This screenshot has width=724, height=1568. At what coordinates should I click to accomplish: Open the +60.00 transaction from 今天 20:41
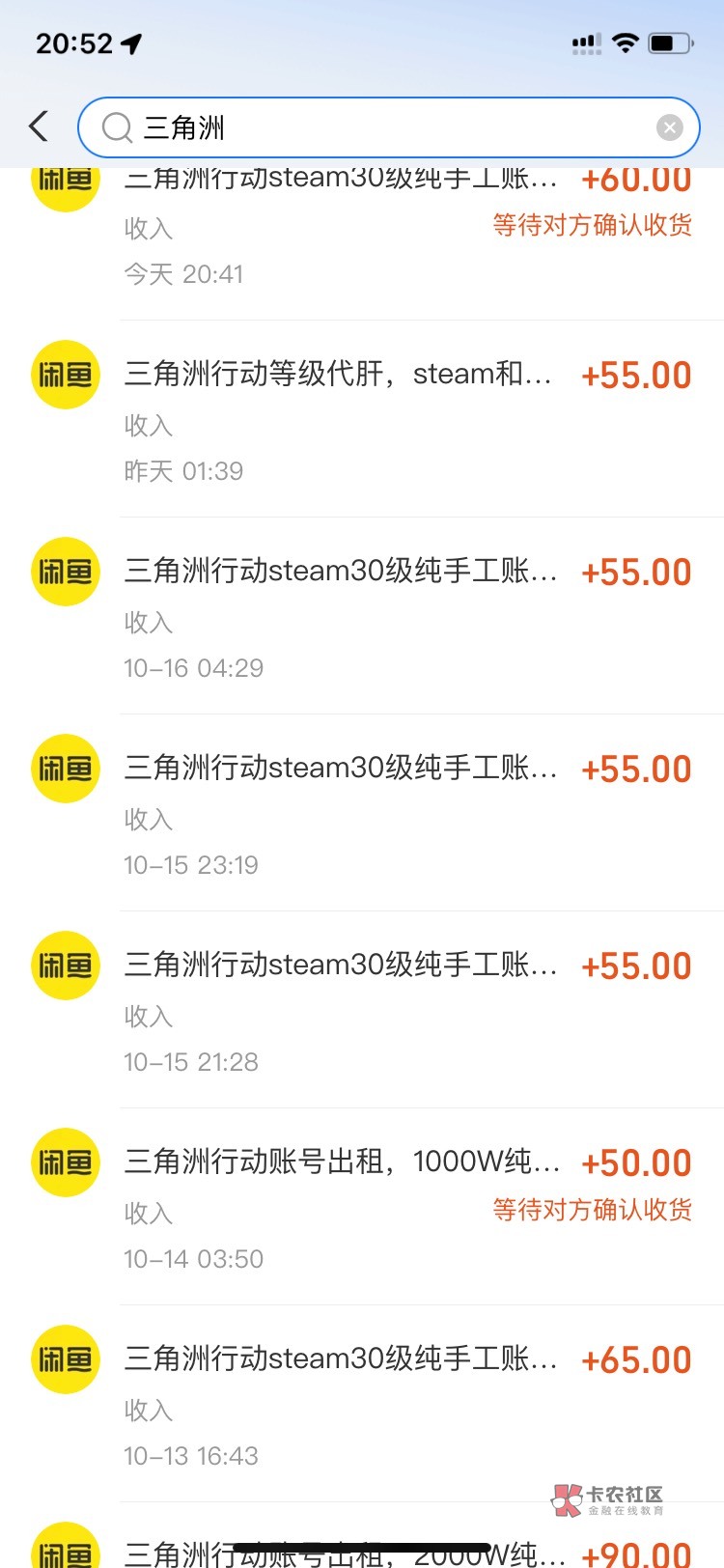click(362, 241)
